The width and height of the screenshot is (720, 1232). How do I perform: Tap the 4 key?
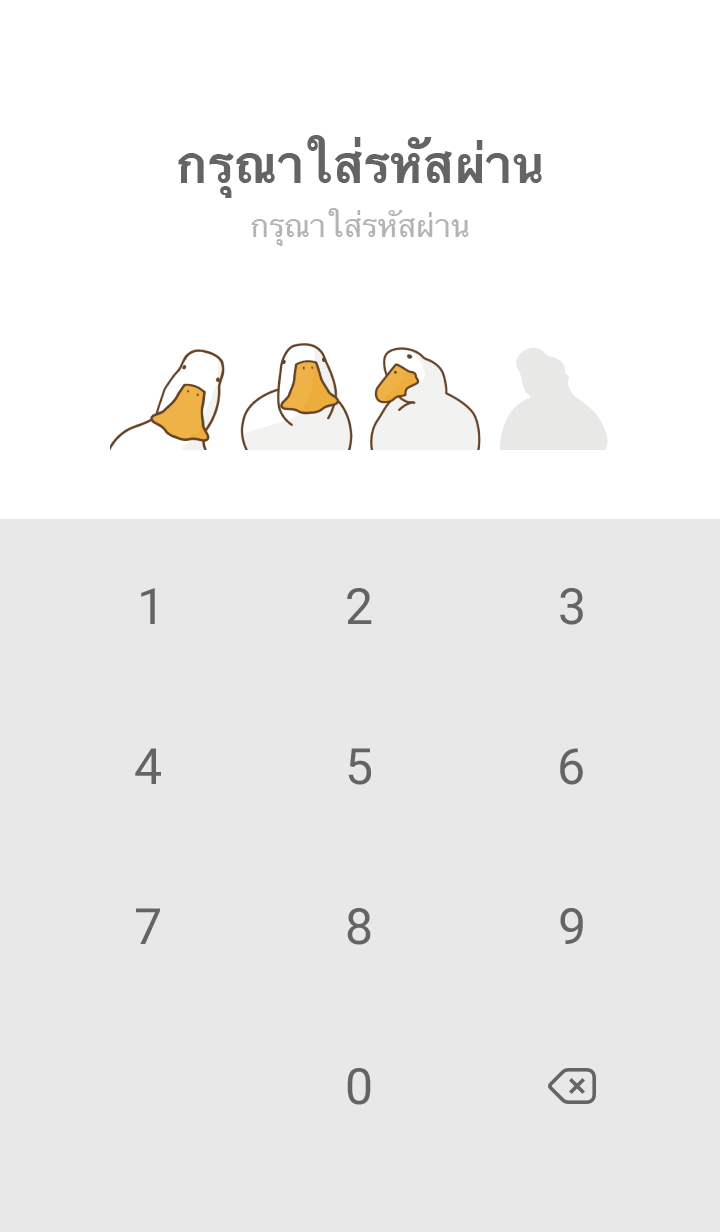(148, 767)
